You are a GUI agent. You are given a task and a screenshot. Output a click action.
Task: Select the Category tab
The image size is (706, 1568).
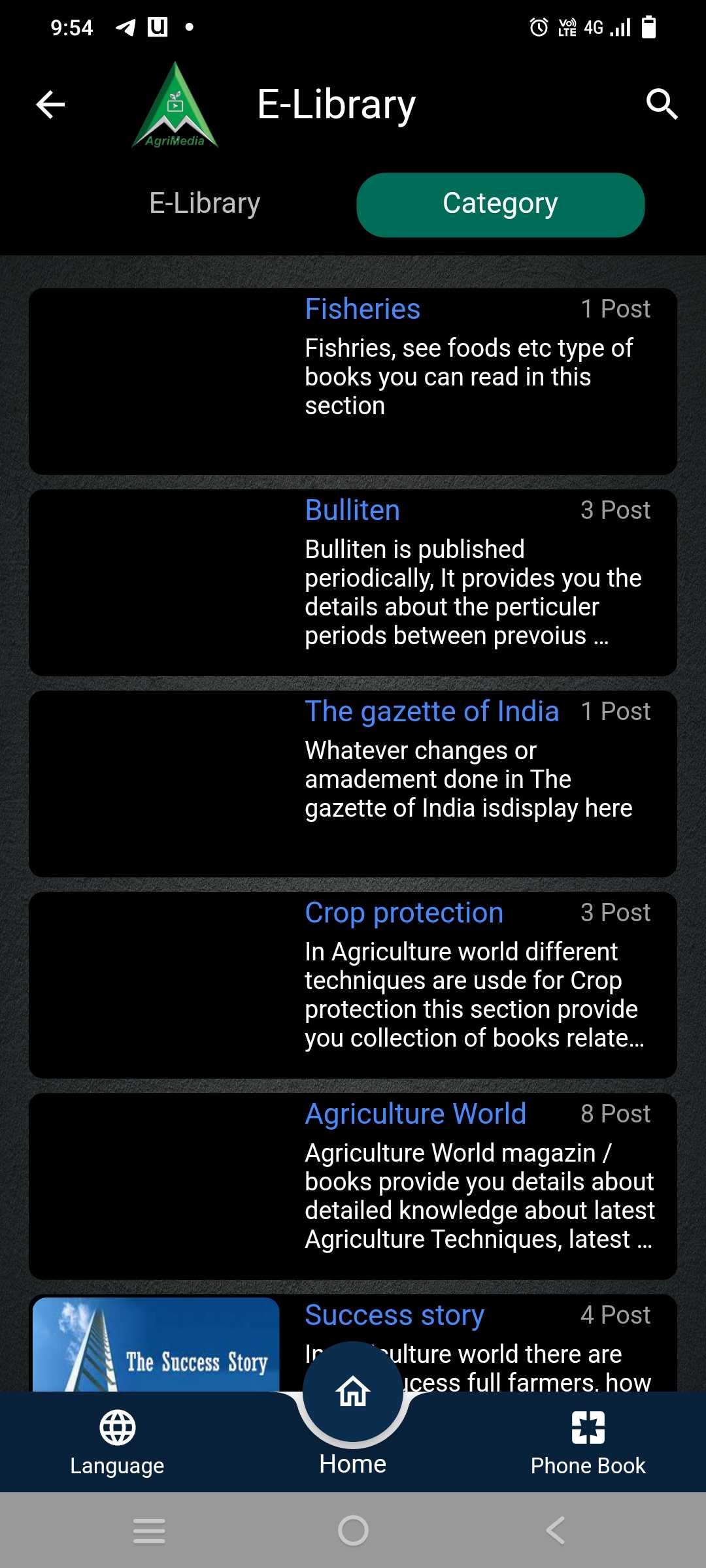[x=500, y=204]
